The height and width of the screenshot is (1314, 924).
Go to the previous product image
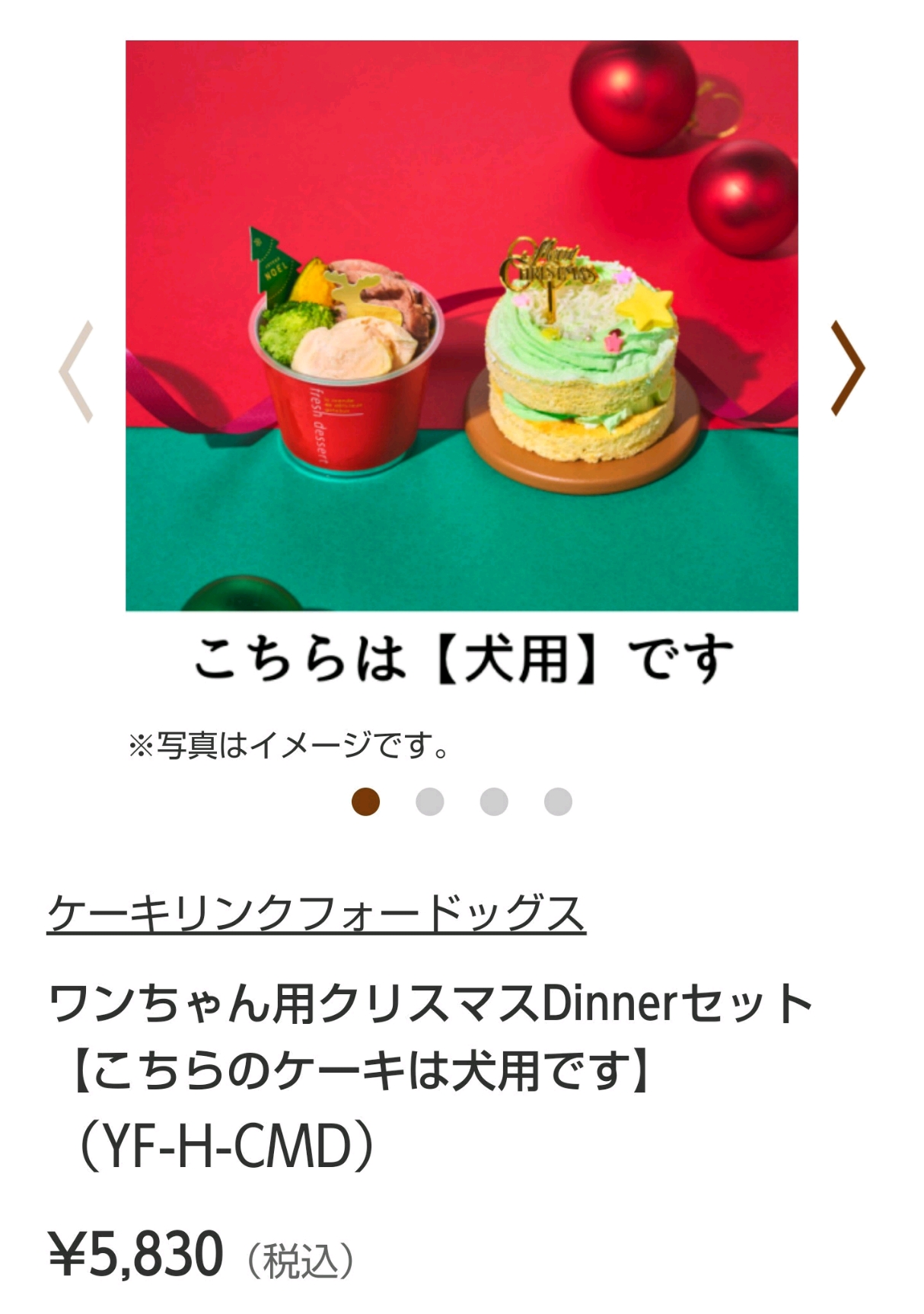pos(76,371)
